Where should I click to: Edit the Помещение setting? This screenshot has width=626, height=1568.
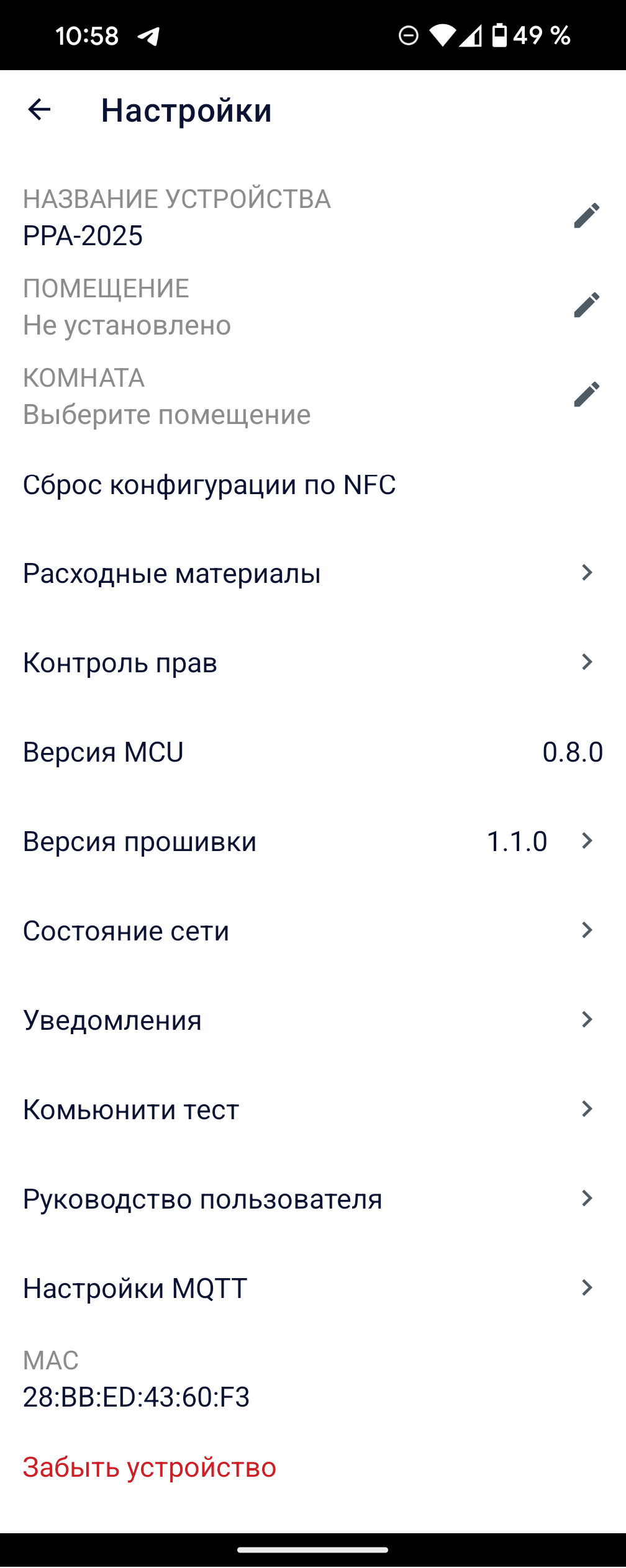[x=586, y=305]
